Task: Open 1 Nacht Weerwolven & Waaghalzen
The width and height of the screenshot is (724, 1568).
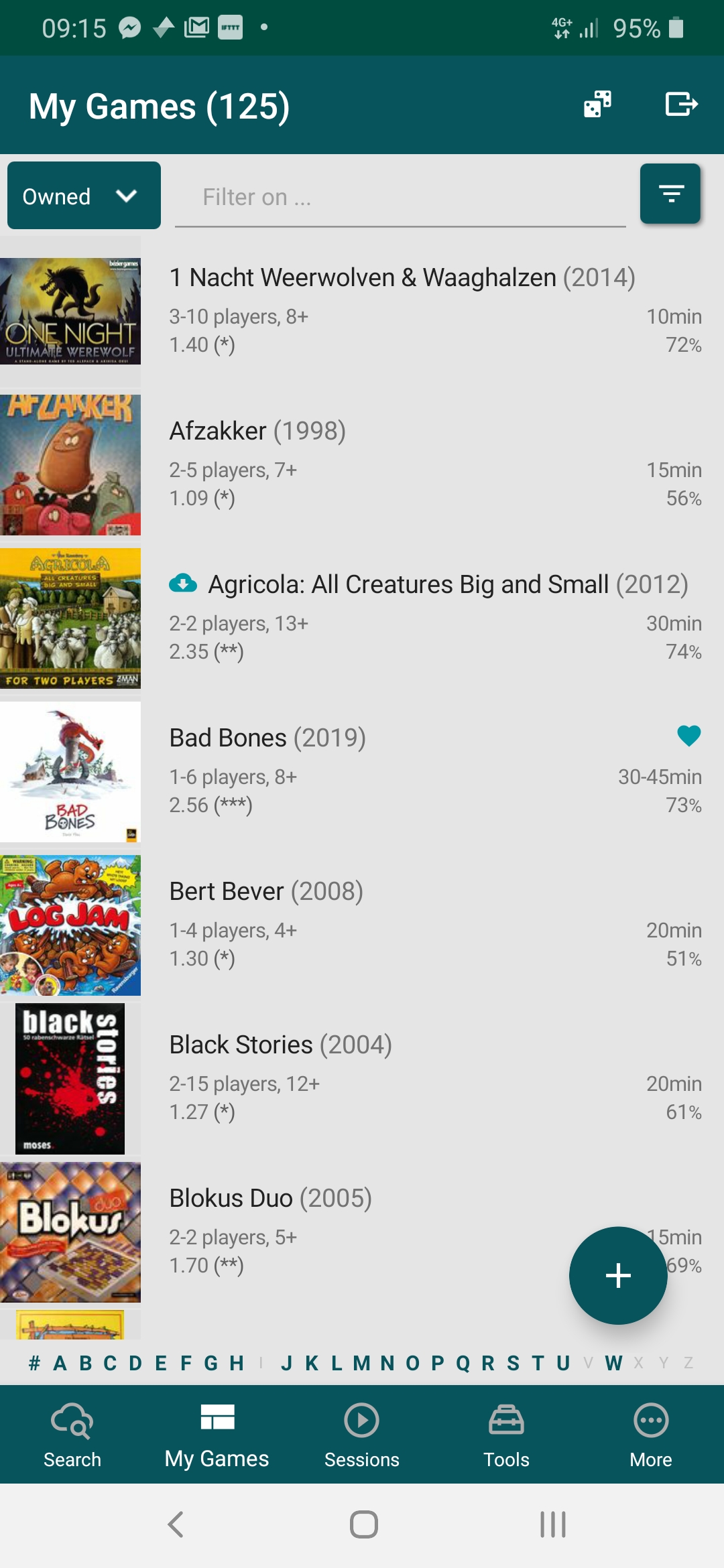Action: 402,277
